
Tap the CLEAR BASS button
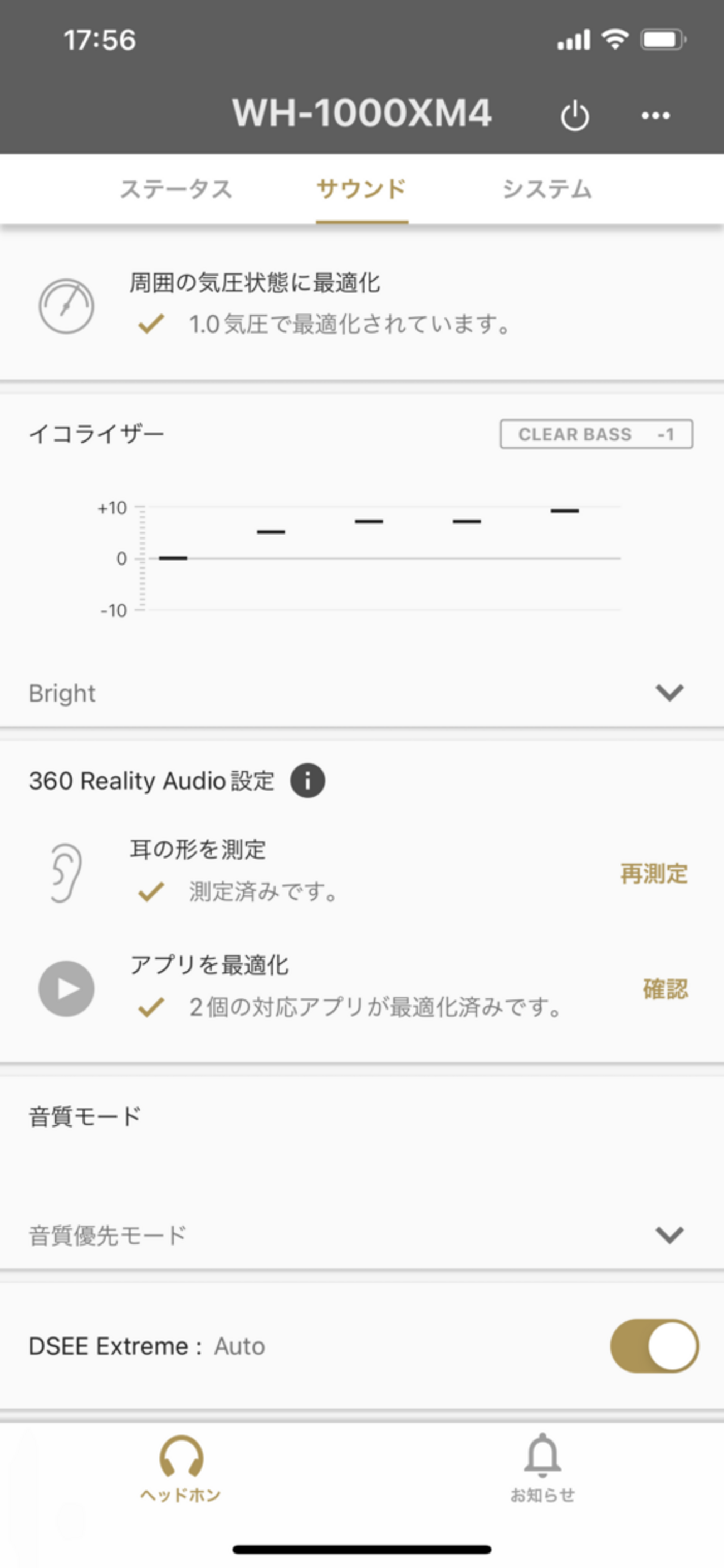(x=596, y=434)
